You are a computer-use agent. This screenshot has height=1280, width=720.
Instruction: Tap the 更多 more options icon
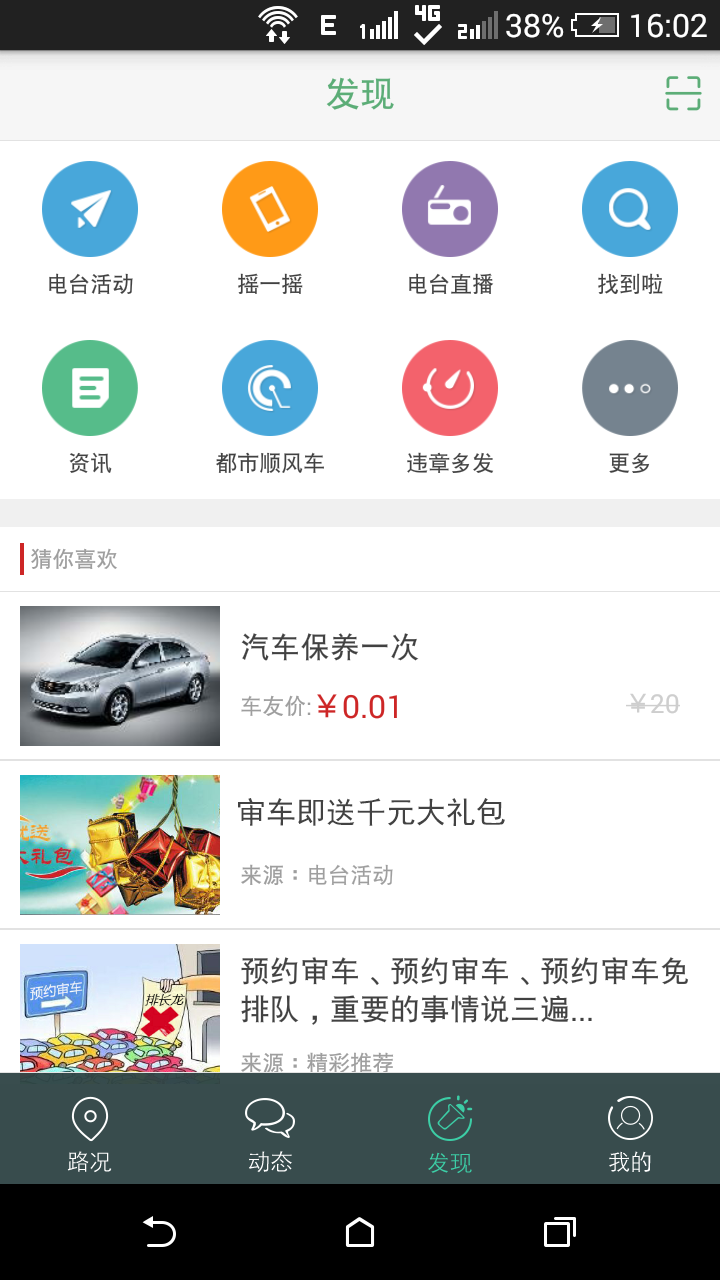(x=630, y=388)
